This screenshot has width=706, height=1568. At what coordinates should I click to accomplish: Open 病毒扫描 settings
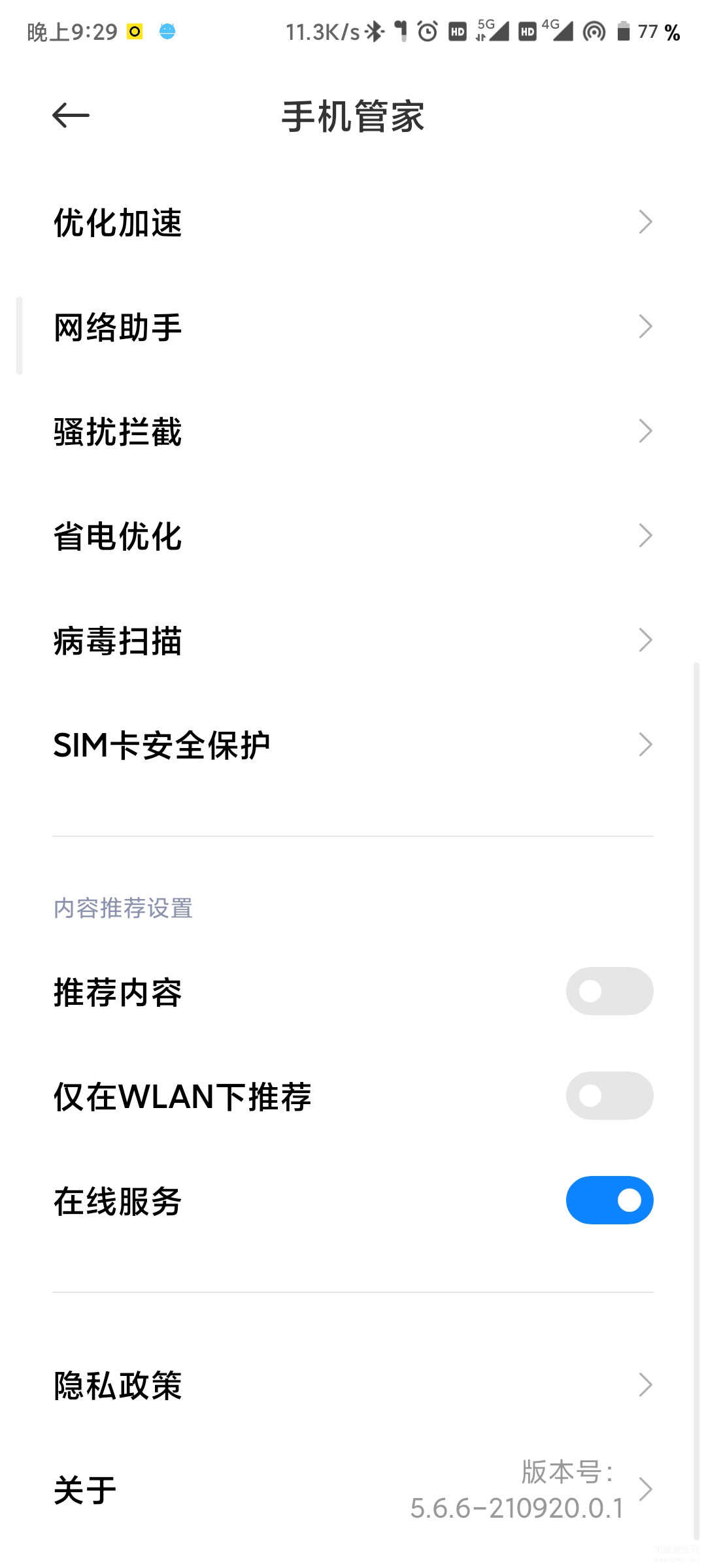pyautogui.click(x=353, y=640)
